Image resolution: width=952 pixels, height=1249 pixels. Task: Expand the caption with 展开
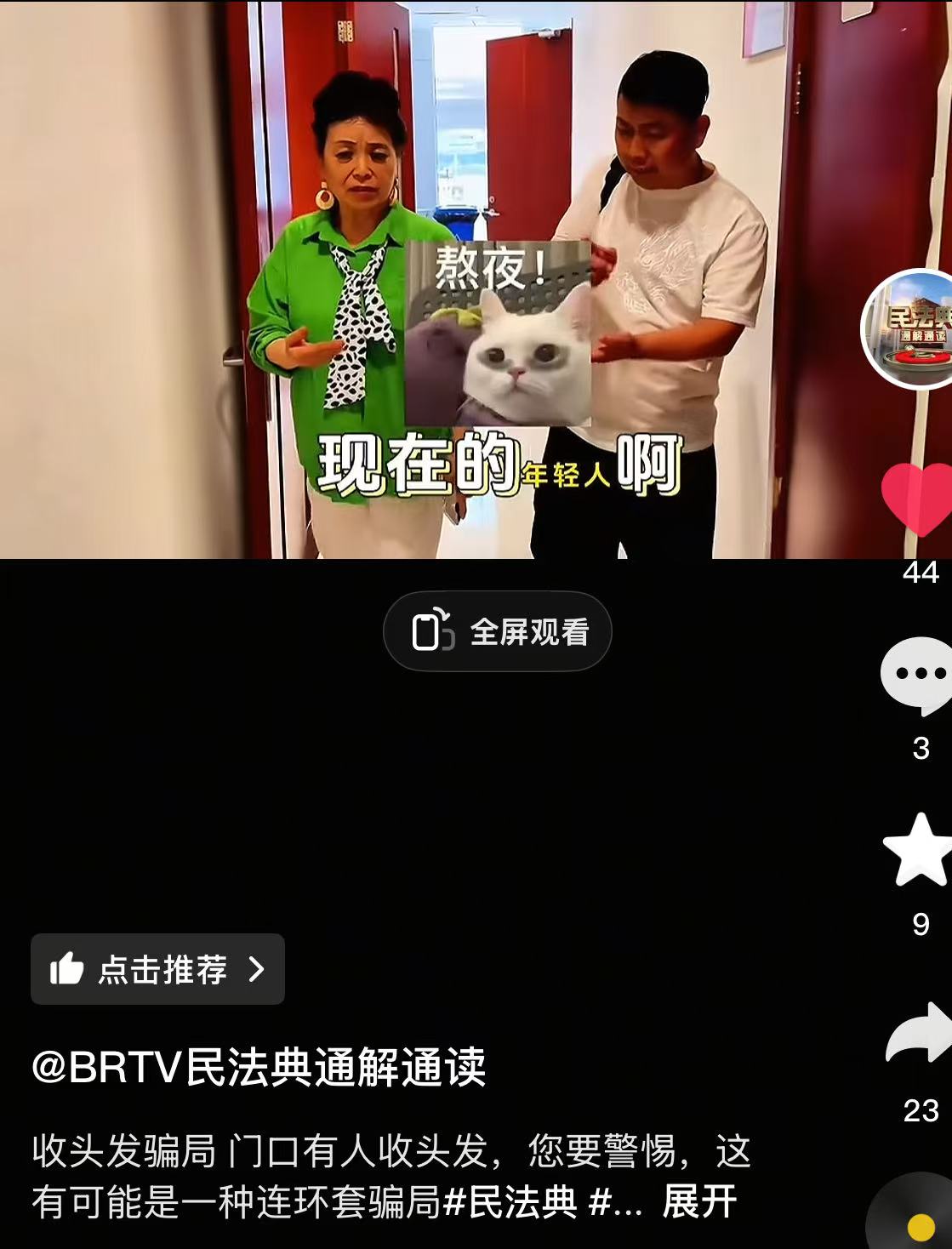click(699, 1201)
